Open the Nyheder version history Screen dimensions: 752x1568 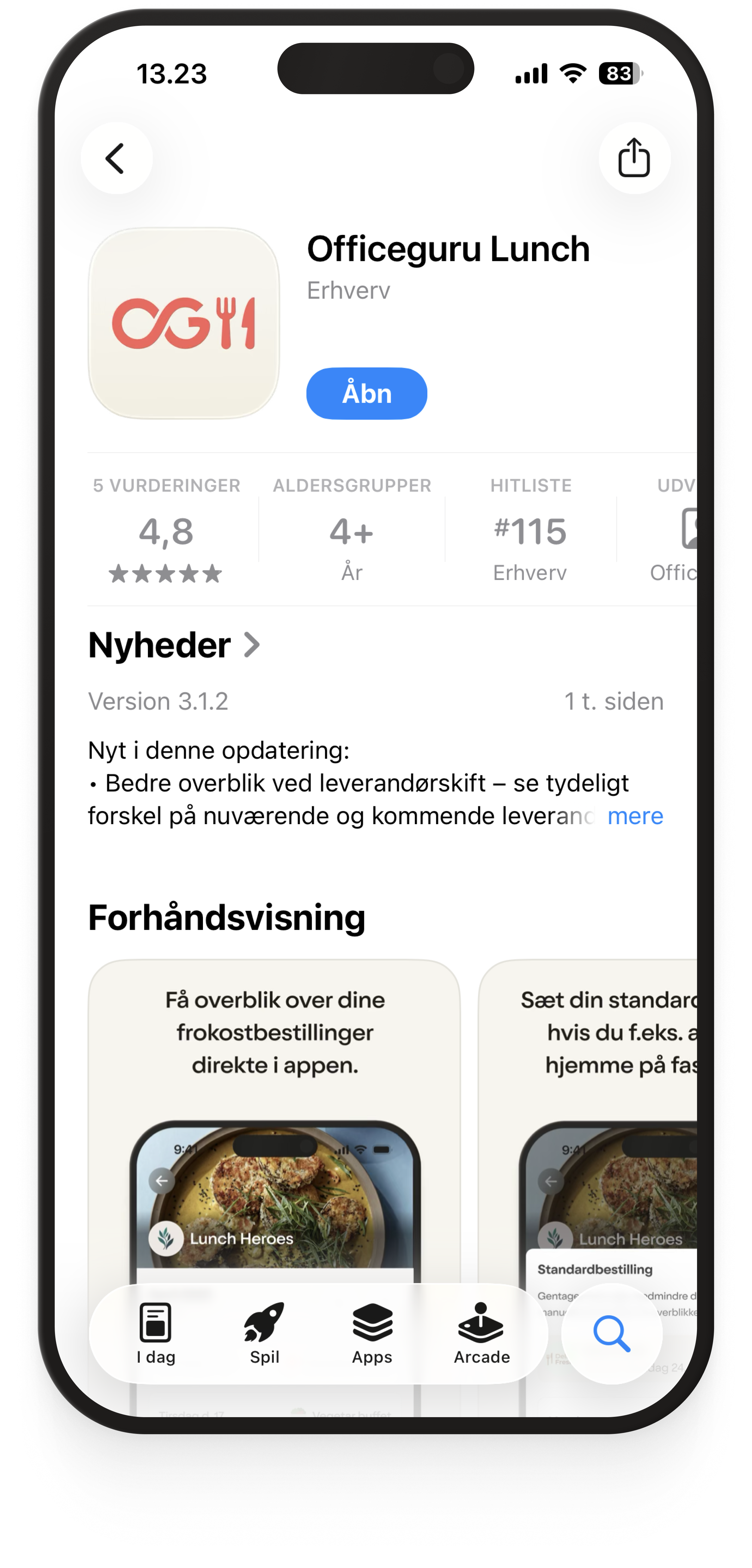pyautogui.click(x=174, y=645)
